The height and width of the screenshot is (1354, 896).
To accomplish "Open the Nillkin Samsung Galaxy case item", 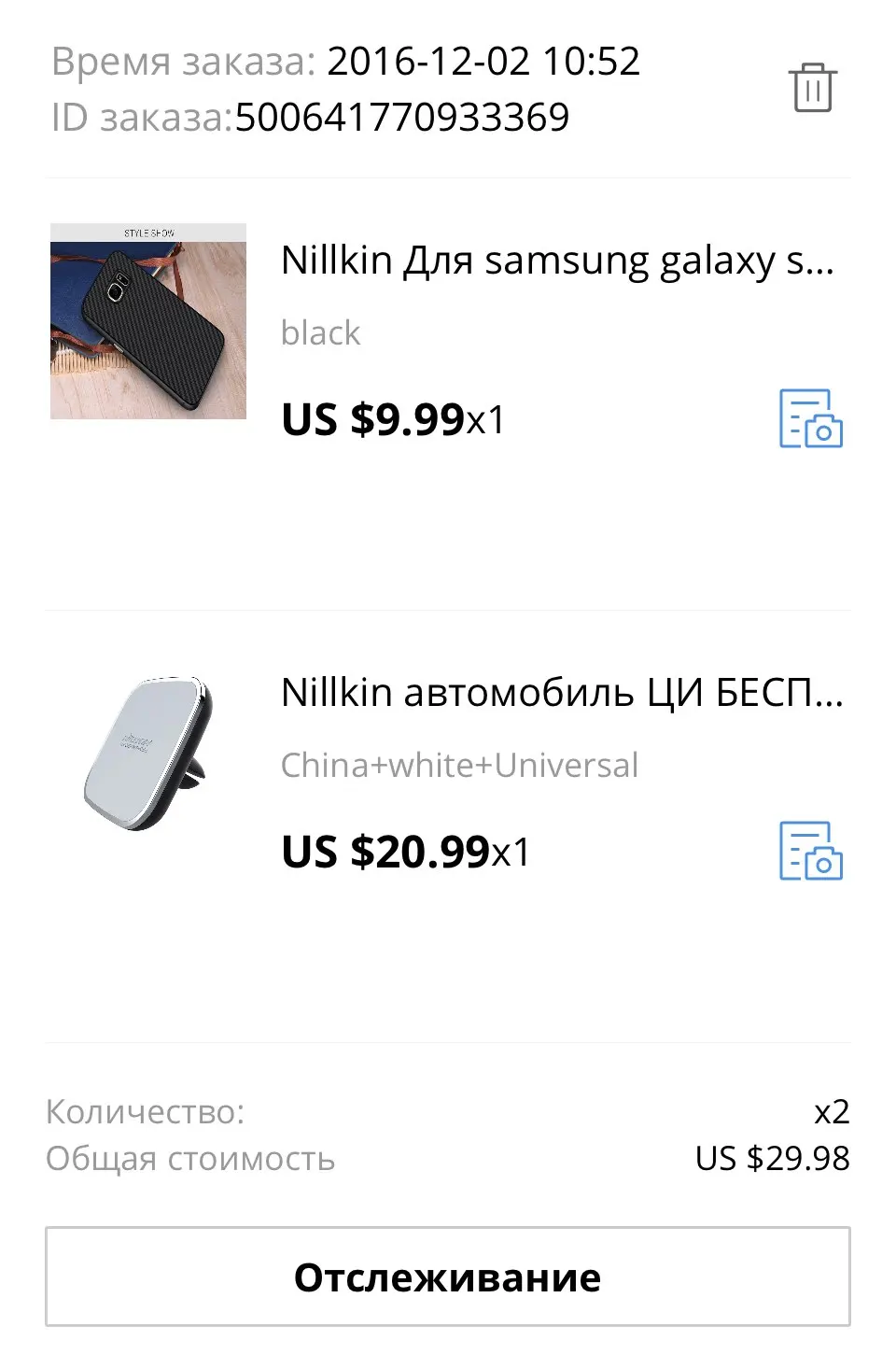I will click(x=556, y=261).
